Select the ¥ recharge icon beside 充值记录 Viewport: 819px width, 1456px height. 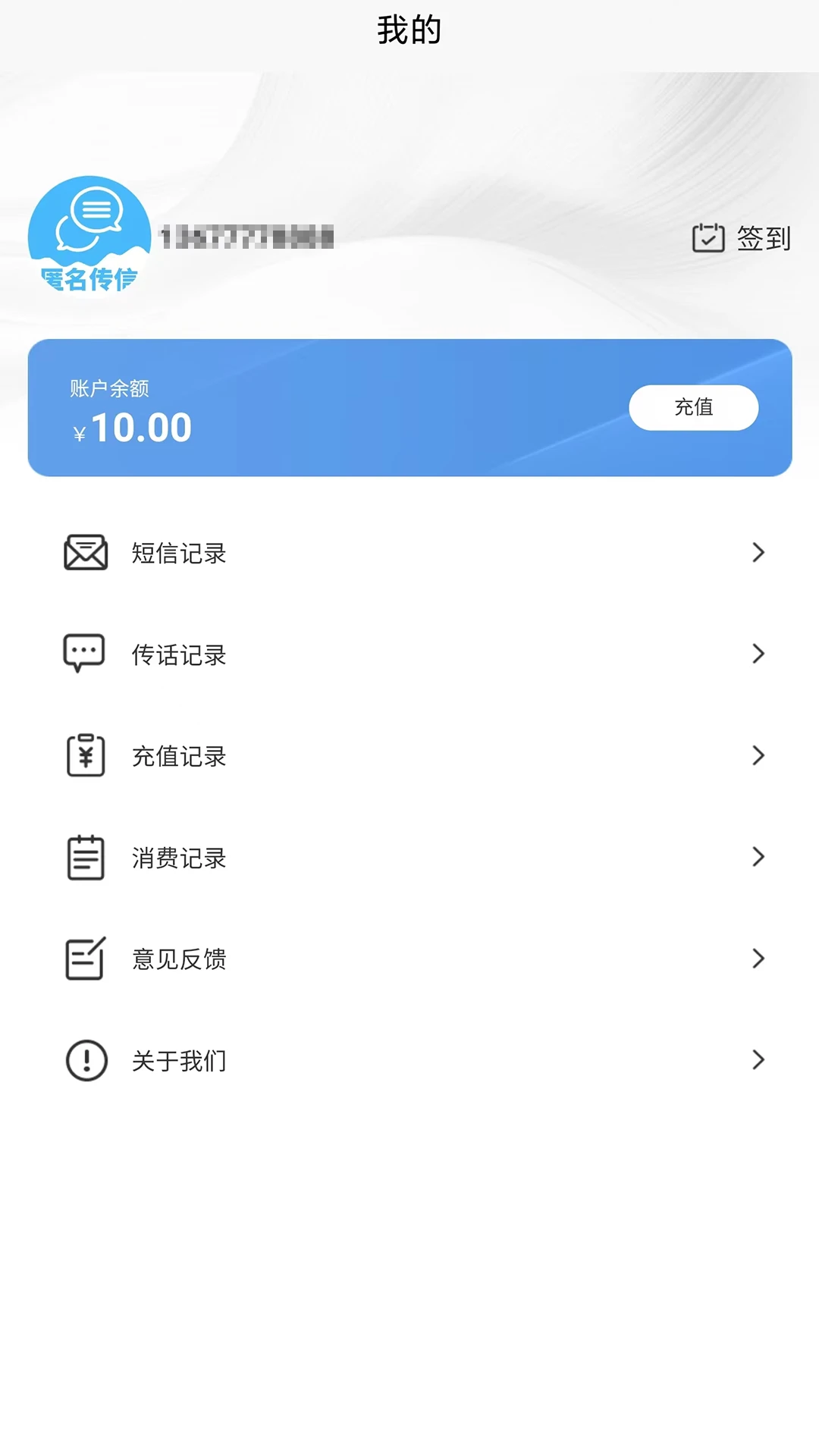(x=86, y=755)
